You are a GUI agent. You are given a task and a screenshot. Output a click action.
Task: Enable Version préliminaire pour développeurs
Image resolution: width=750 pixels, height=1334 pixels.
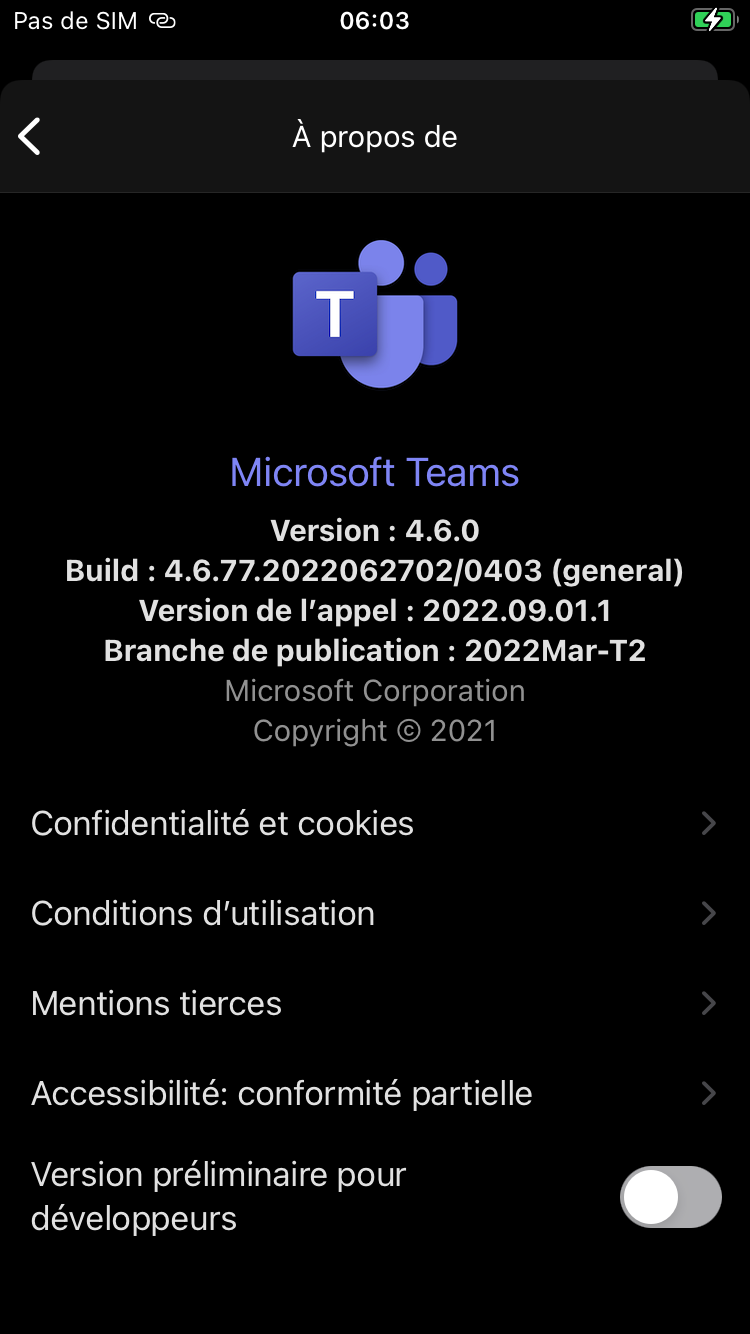pyautogui.click(x=670, y=1196)
